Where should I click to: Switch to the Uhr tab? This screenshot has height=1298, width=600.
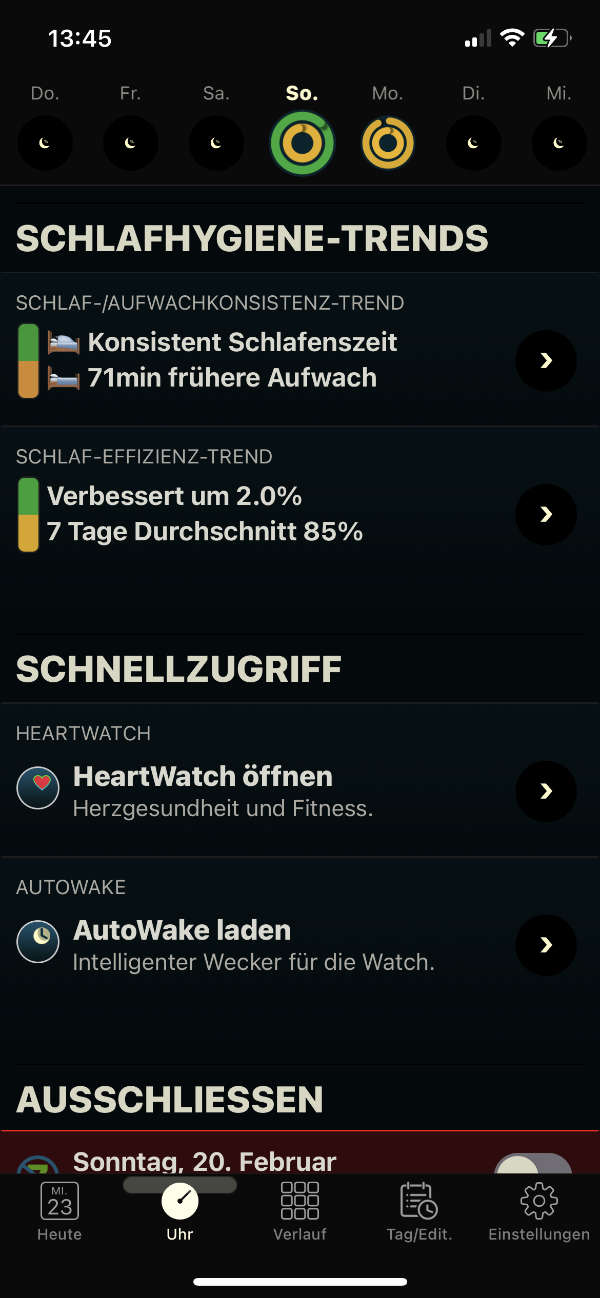180,1212
